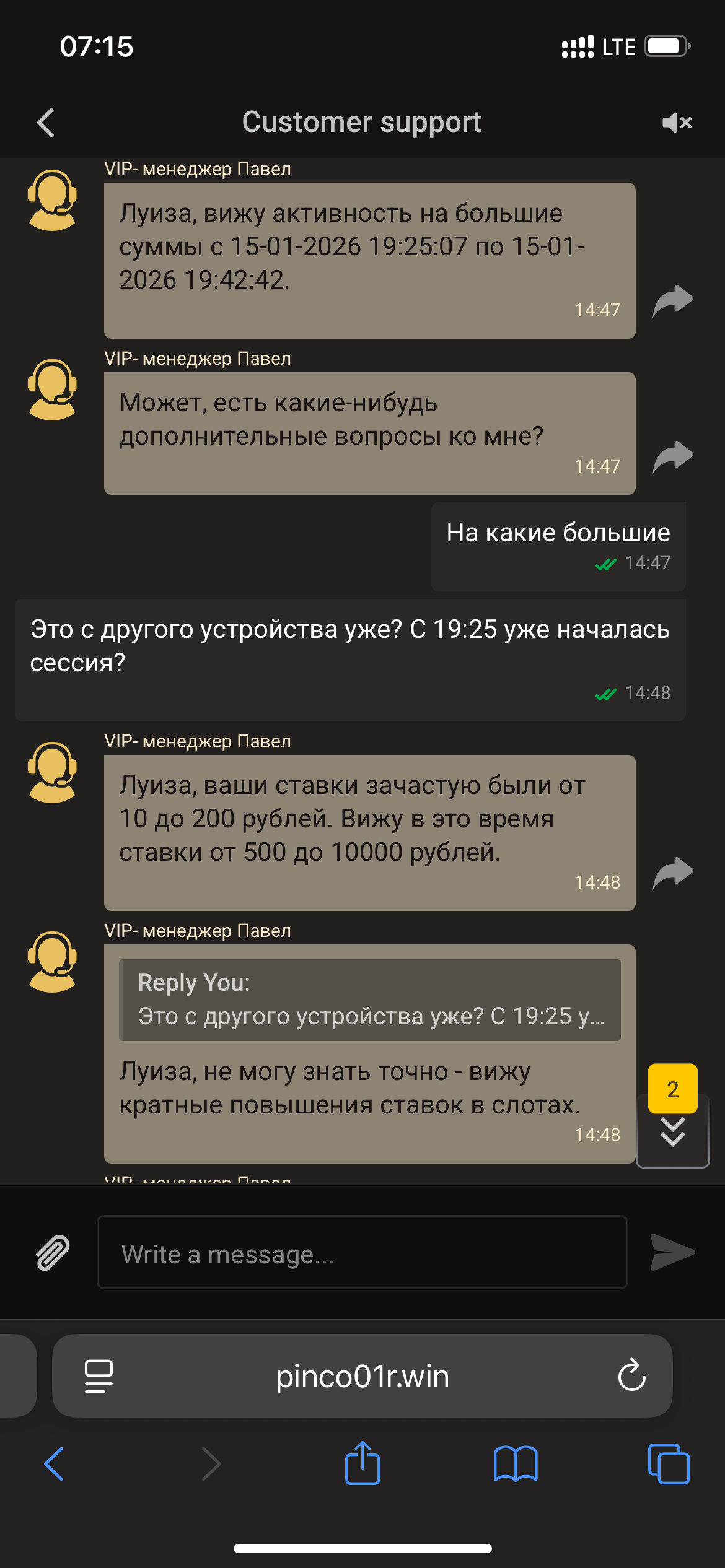This screenshot has height=1568, width=725.
Task: Go back from Customer support chat
Action: [46, 123]
